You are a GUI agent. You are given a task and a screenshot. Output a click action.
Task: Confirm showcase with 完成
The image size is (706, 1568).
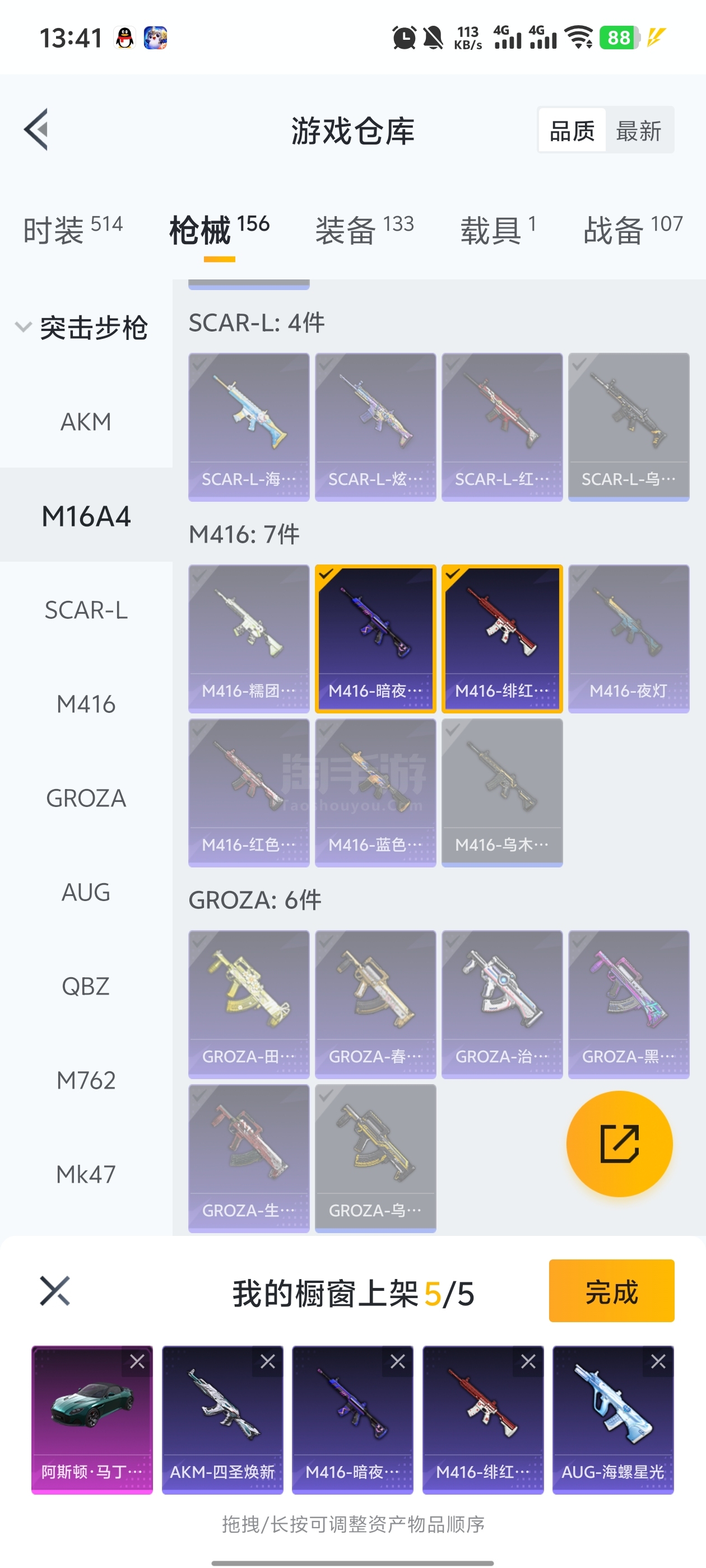tap(611, 1290)
